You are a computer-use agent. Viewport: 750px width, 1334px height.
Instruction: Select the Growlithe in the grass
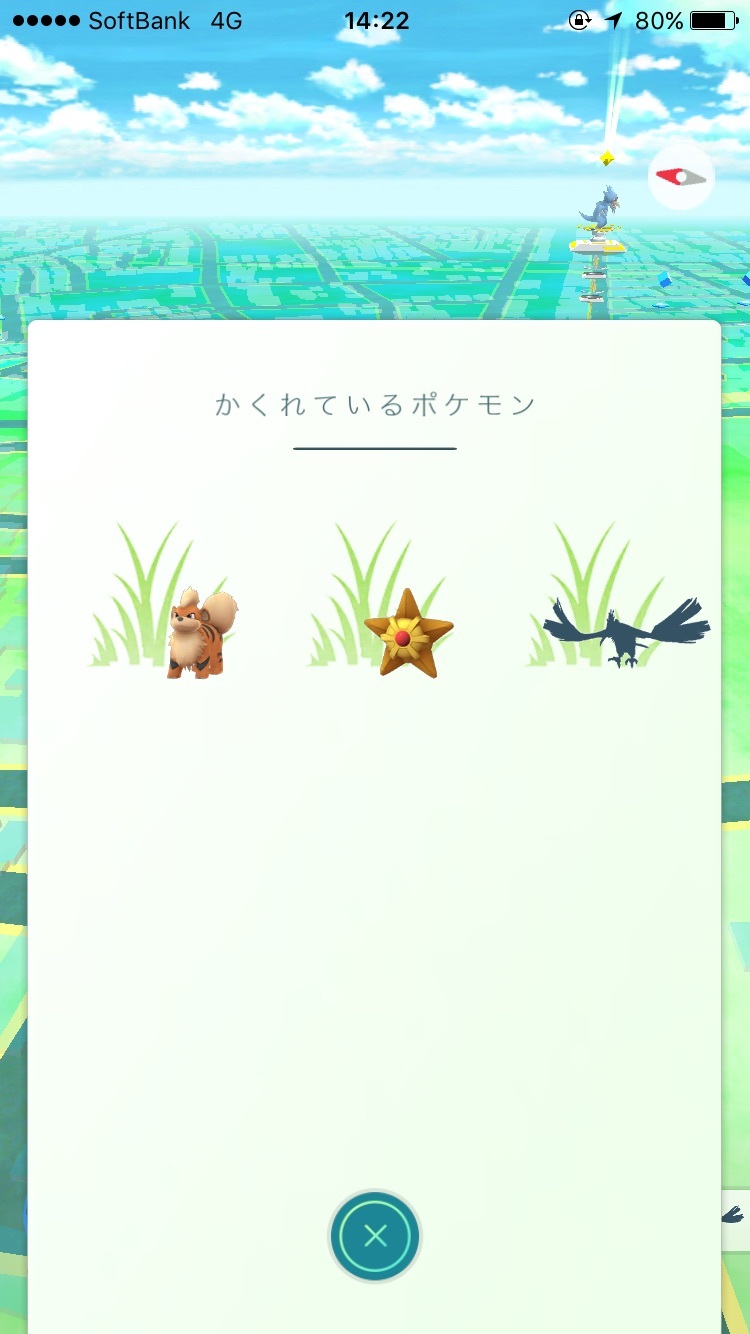200,634
